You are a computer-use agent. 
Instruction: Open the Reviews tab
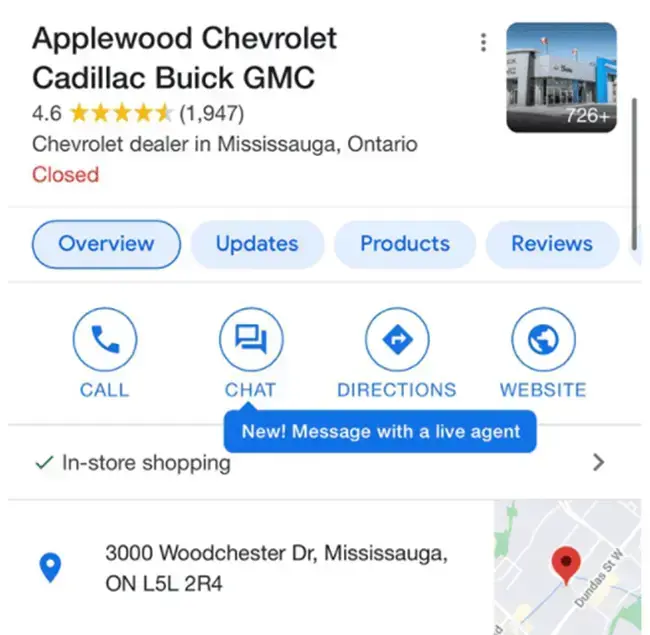[x=551, y=244]
